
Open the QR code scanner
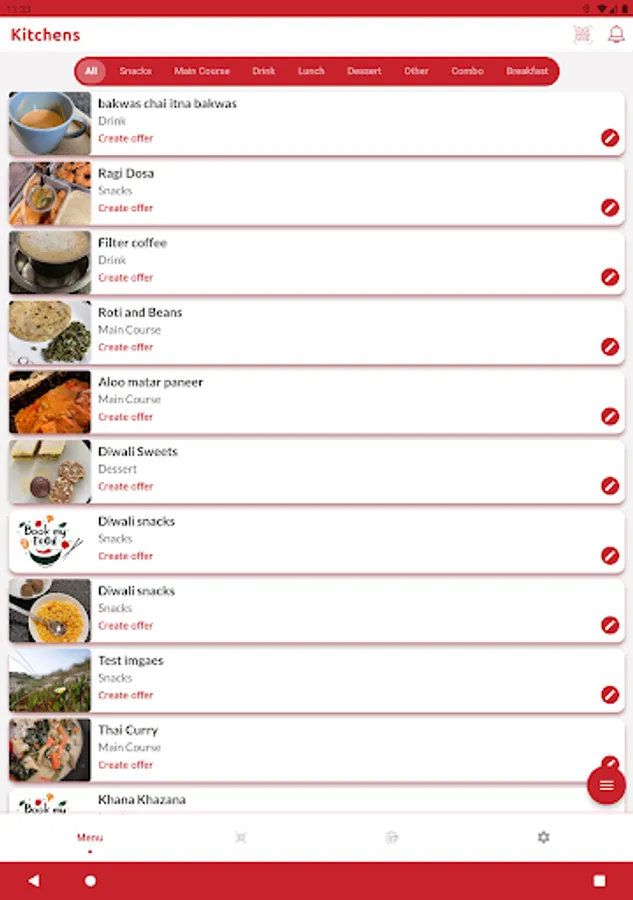(x=583, y=35)
